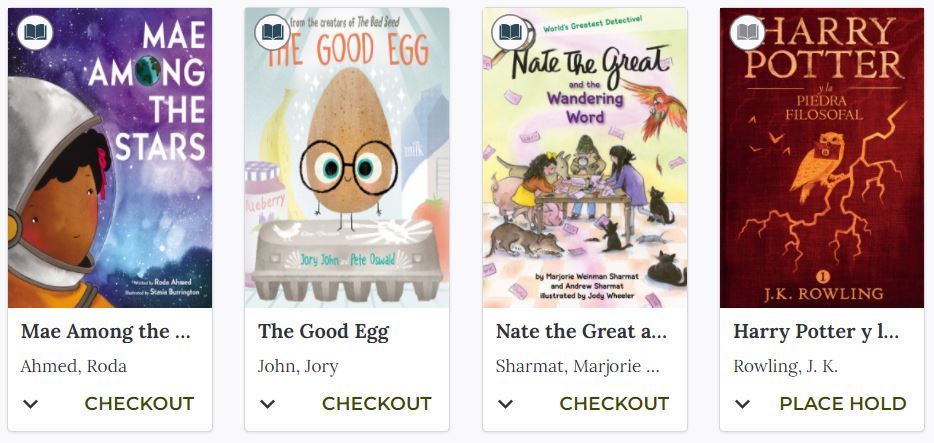
Task: Check out Nate the Great
Action: click(614, 404)
